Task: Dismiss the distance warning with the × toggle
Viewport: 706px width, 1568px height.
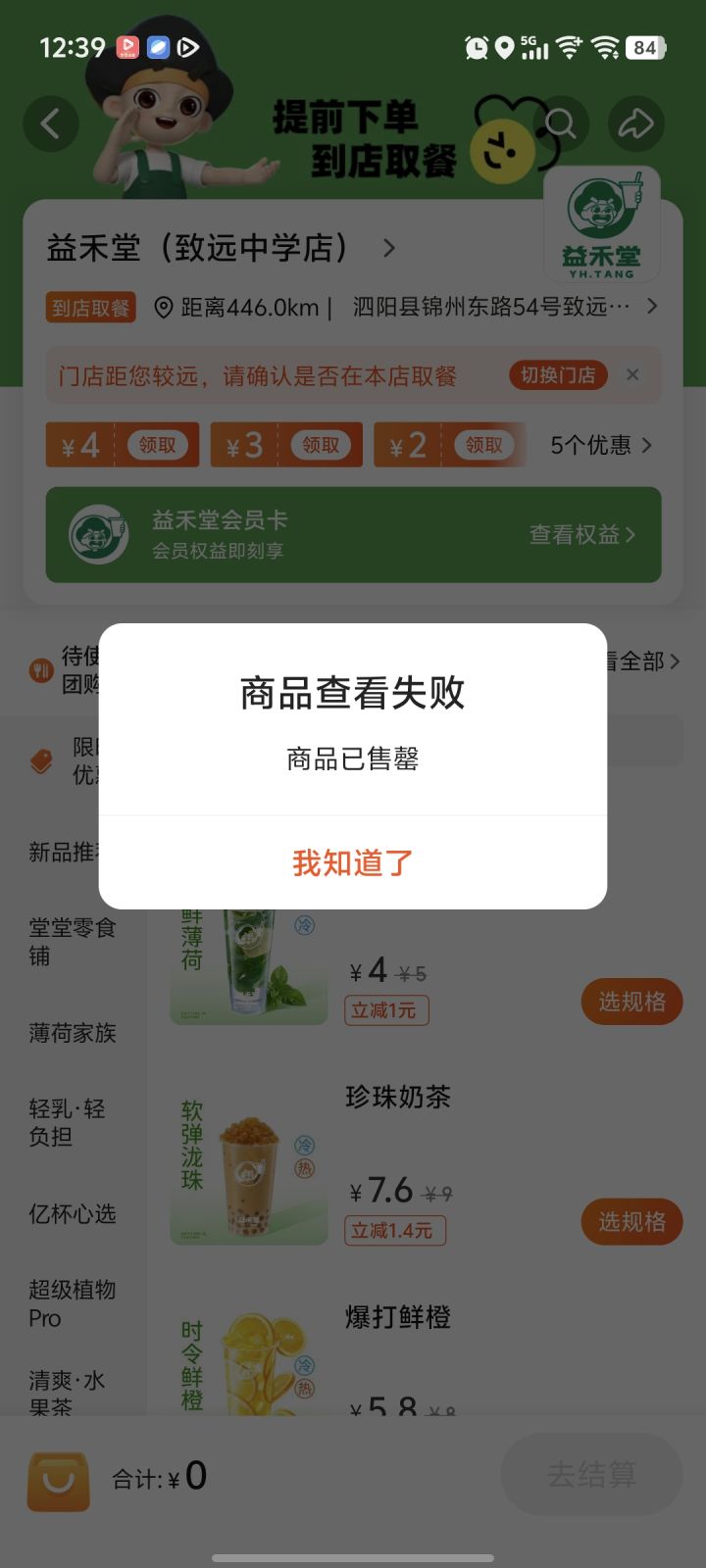Action: 632,374
